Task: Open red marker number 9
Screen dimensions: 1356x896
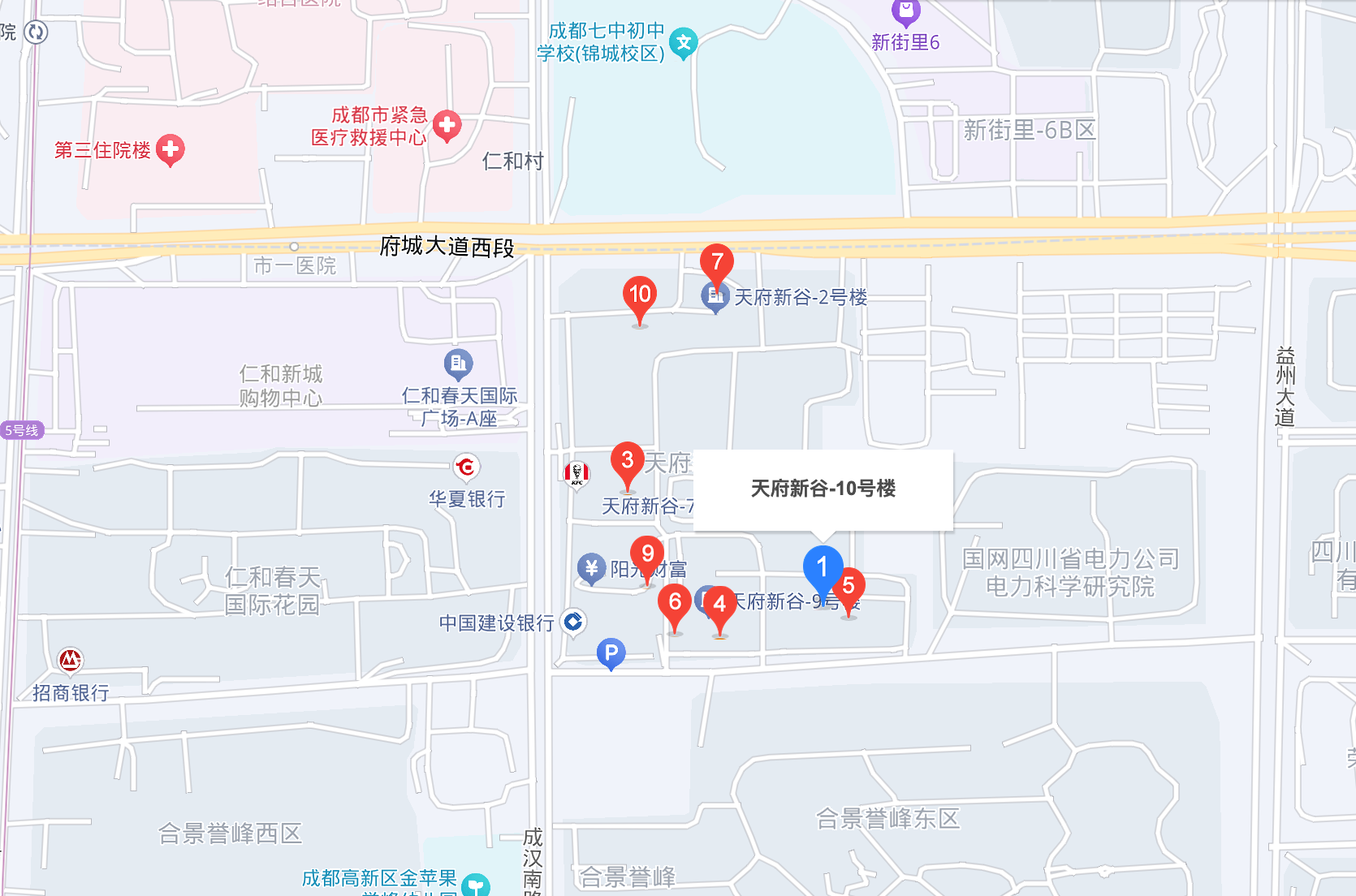Action: pyautogui.click(x=647, y=554)
